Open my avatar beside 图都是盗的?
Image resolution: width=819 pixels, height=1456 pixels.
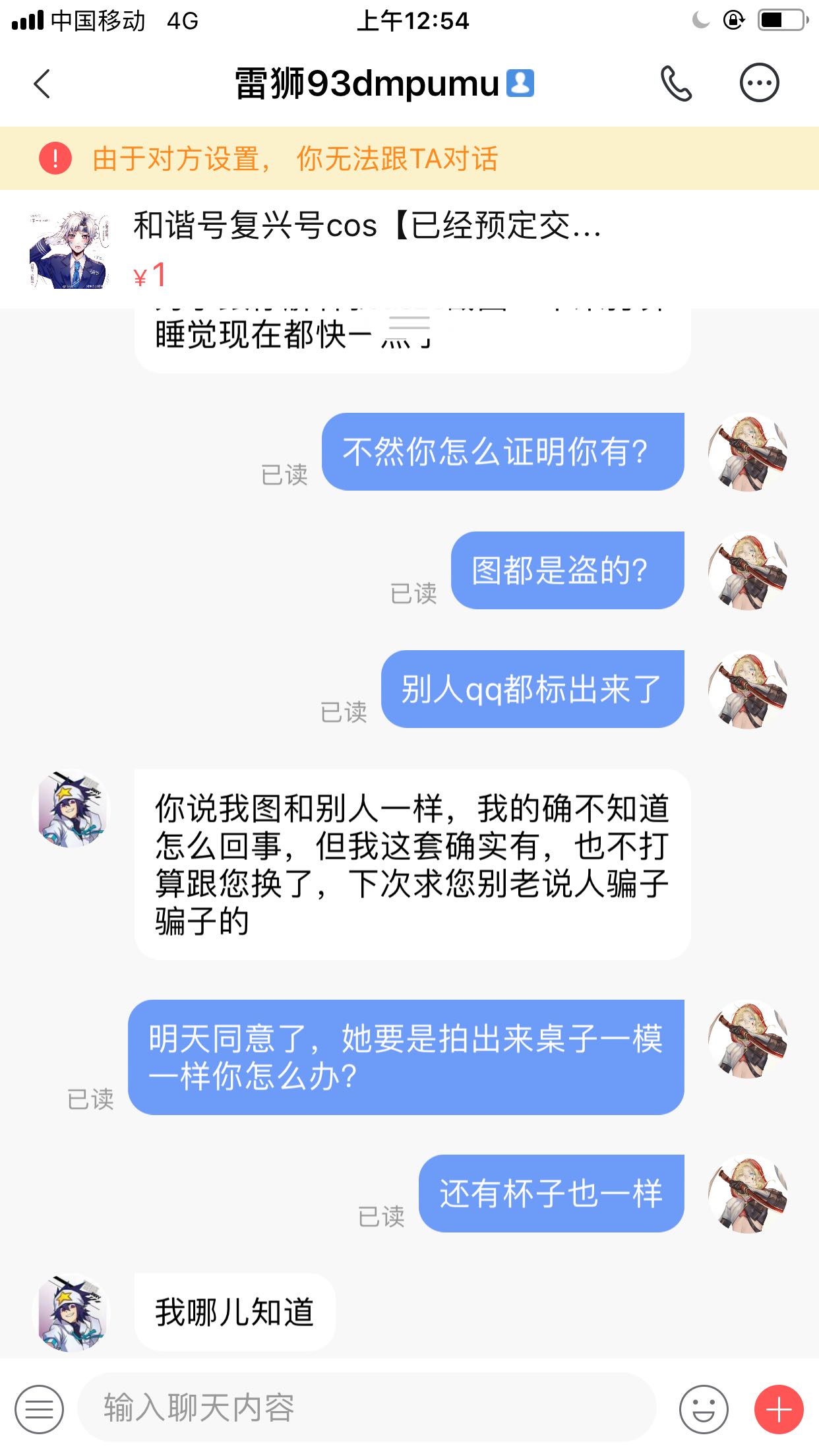748,570
